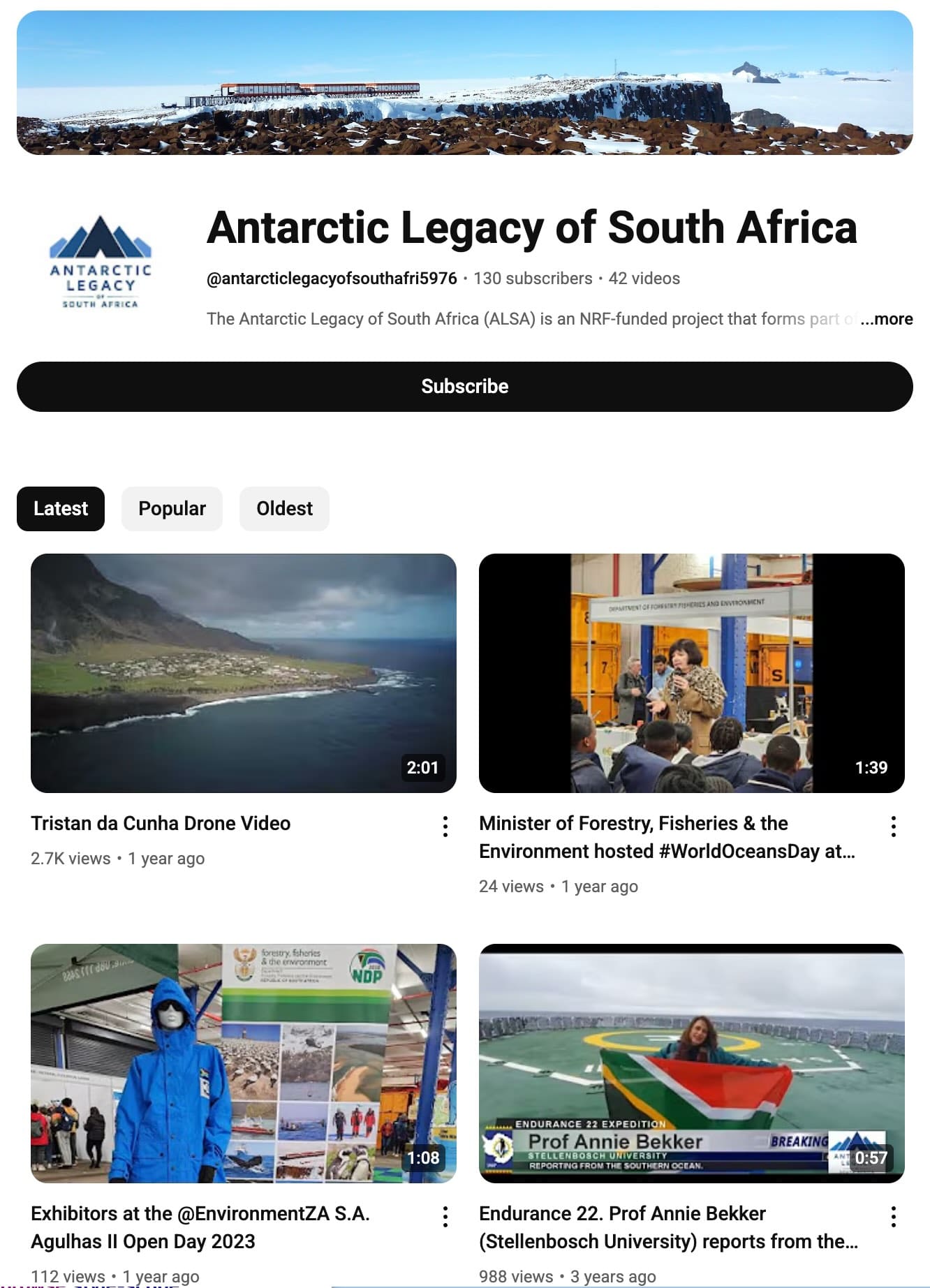The width and height of the screenshot is (930, 1288).
Task: Expand channel description with ...more
Action: click(x=886, y=319)
